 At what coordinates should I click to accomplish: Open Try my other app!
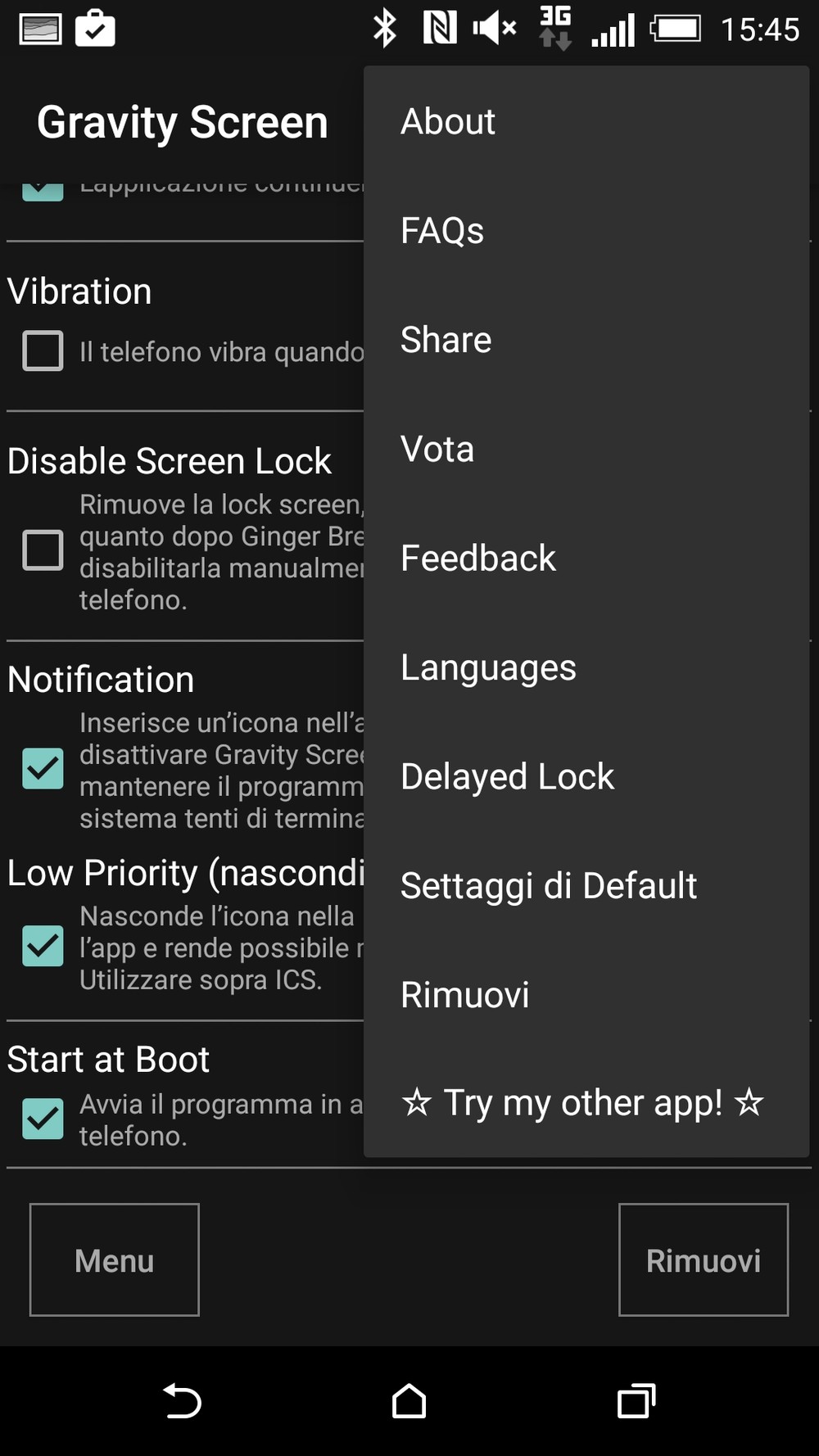tap(586, 1102)
